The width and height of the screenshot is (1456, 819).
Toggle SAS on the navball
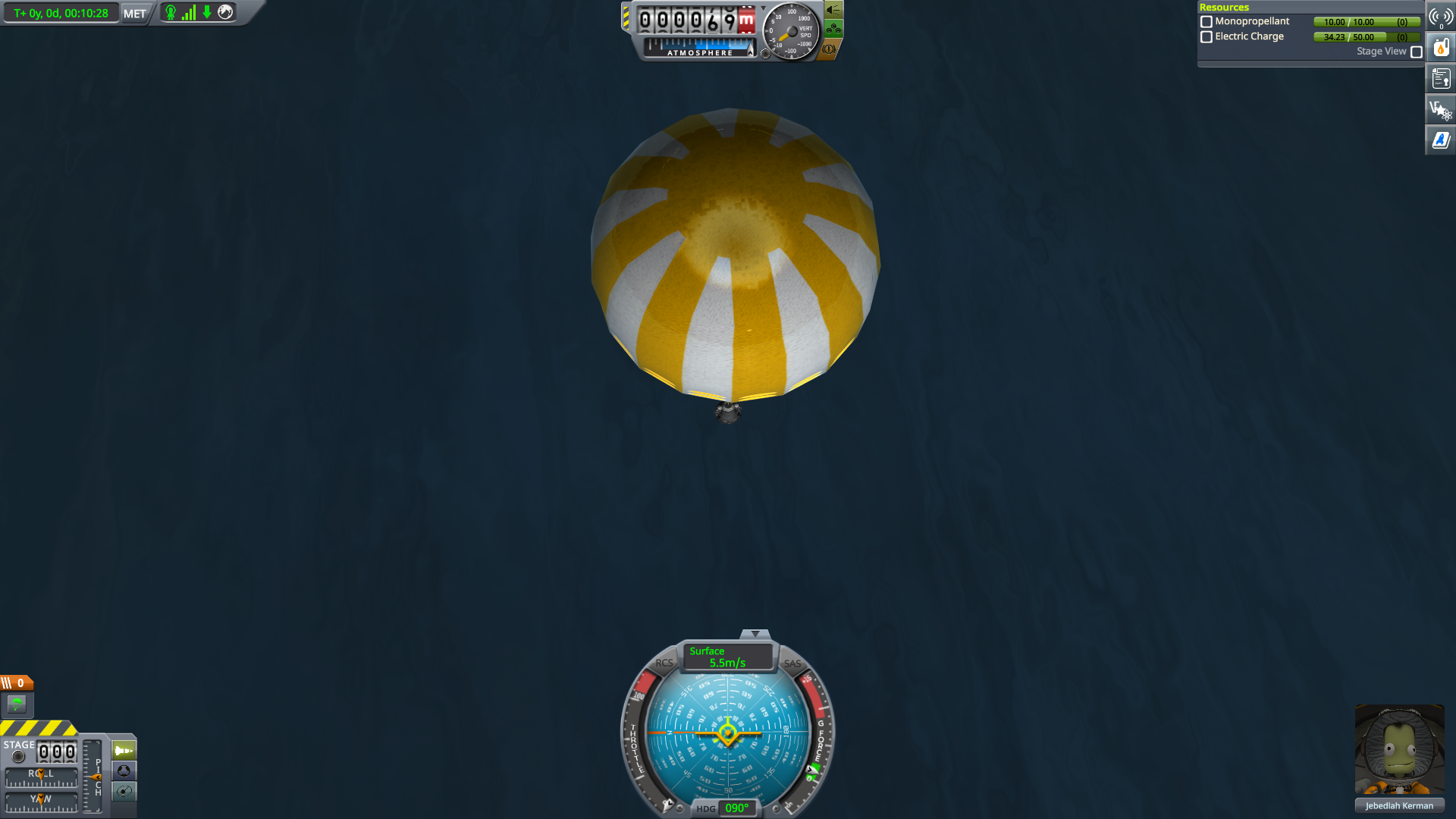point(792,664)
